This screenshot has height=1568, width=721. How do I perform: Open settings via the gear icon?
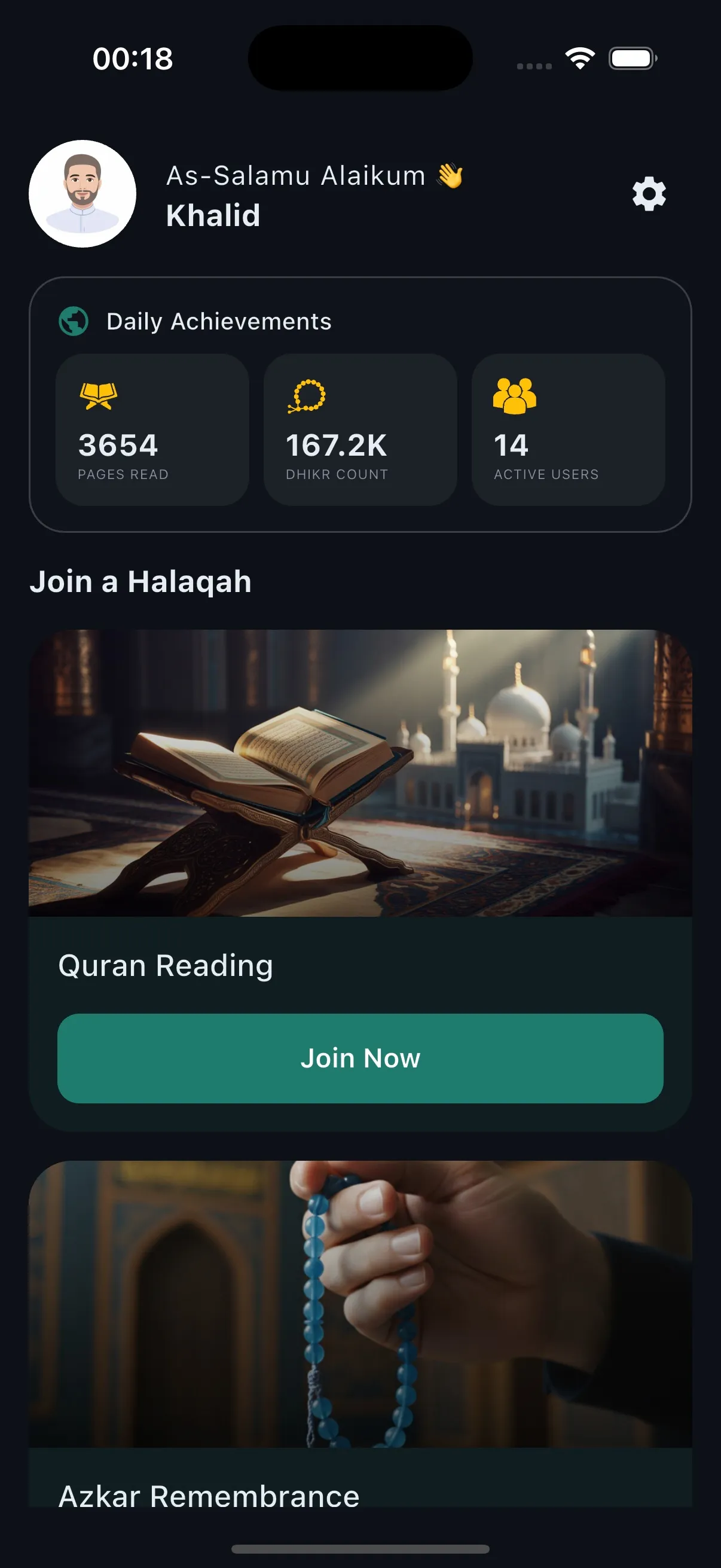649,194
